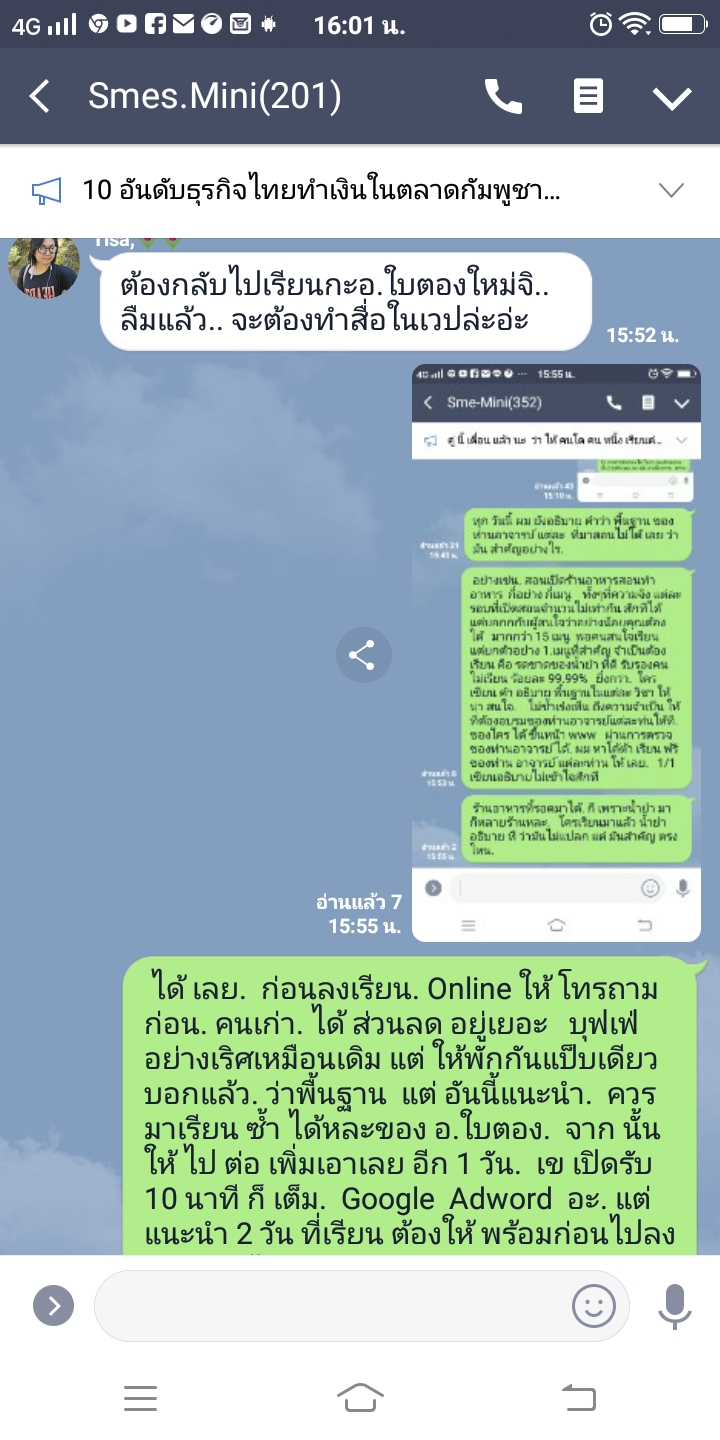Screen dimensions: 720x1440
Task: Share the sent screenshot image
Action: (x=362, y=656)
